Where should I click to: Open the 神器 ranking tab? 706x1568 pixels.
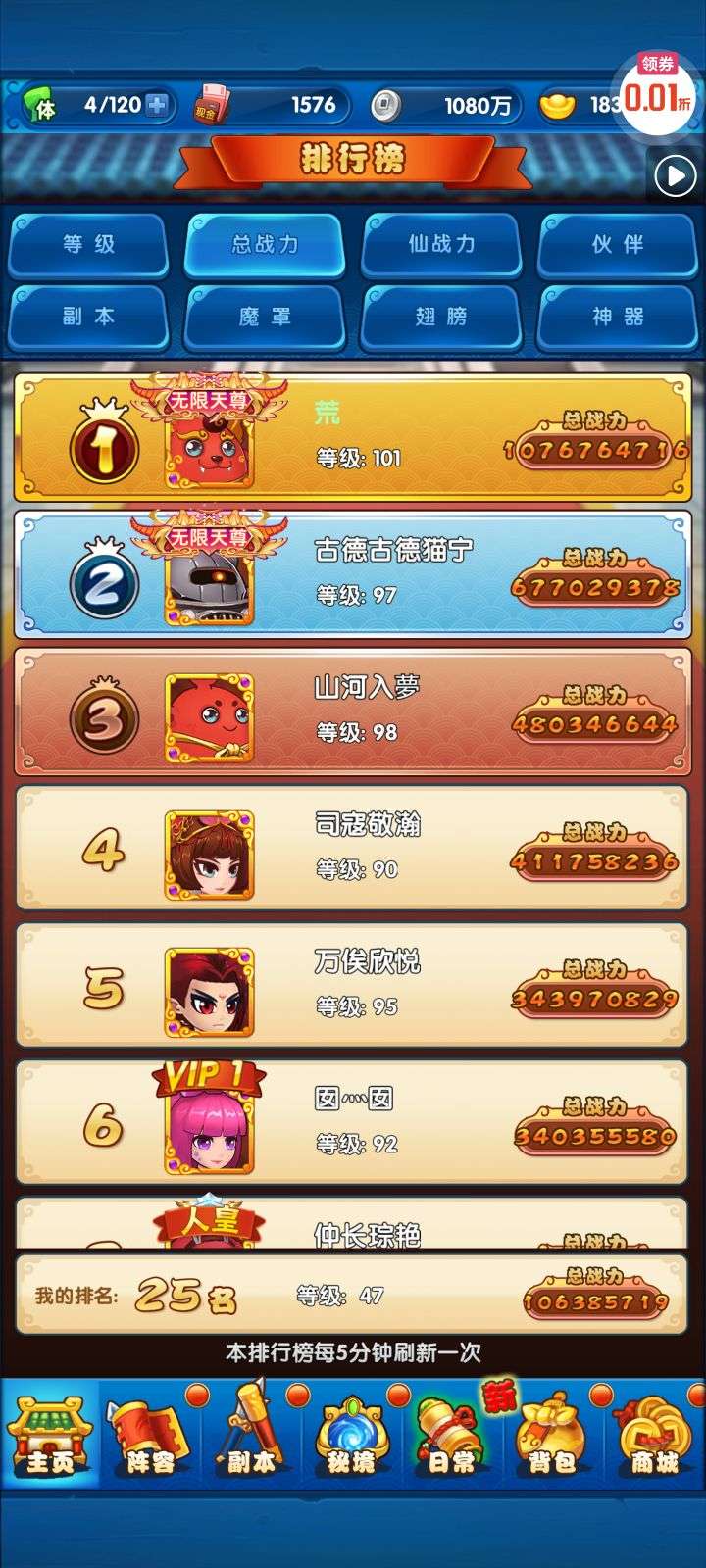(618, 317)
